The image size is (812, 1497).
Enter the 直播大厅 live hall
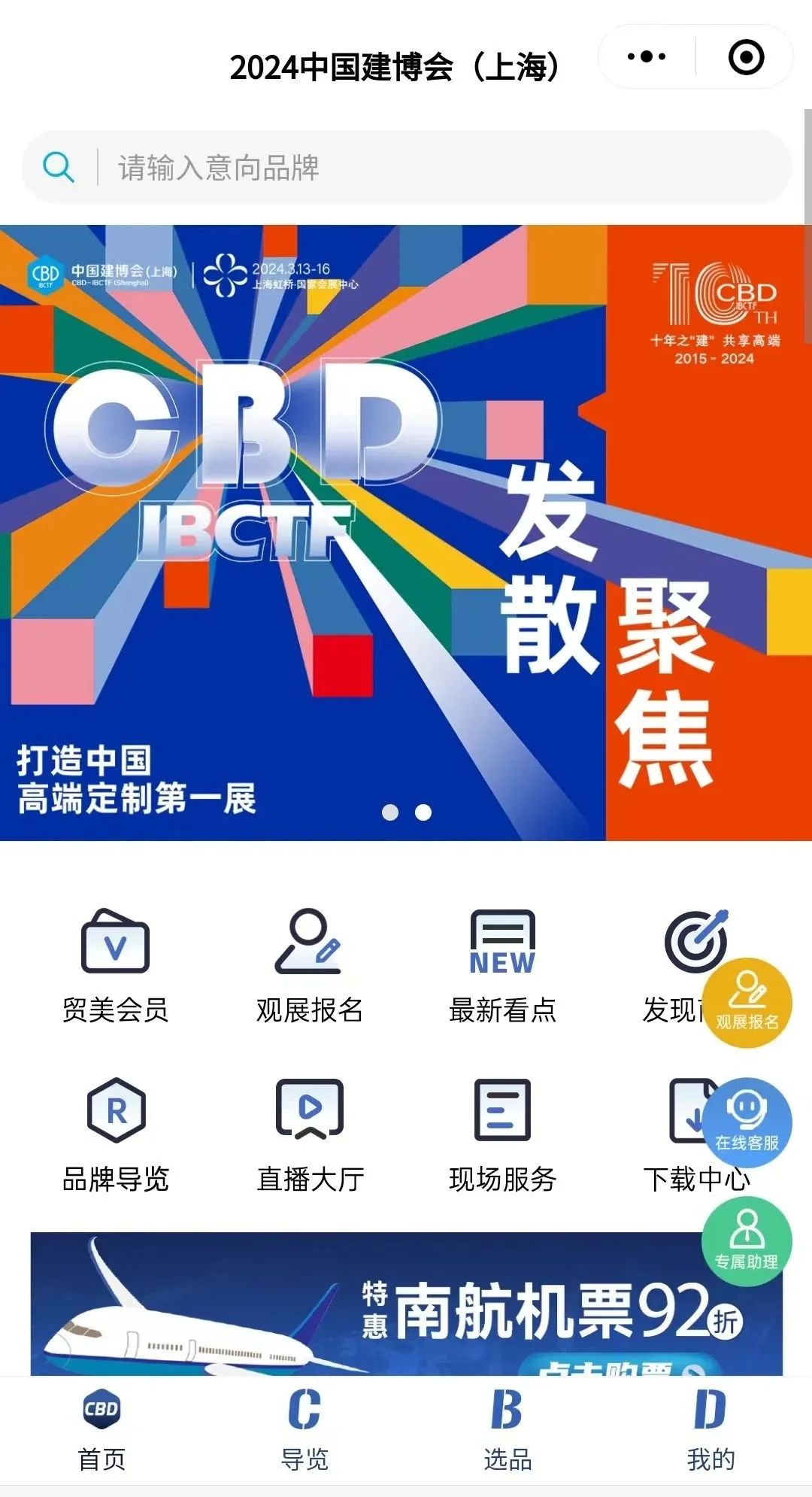pos(309,1136)
